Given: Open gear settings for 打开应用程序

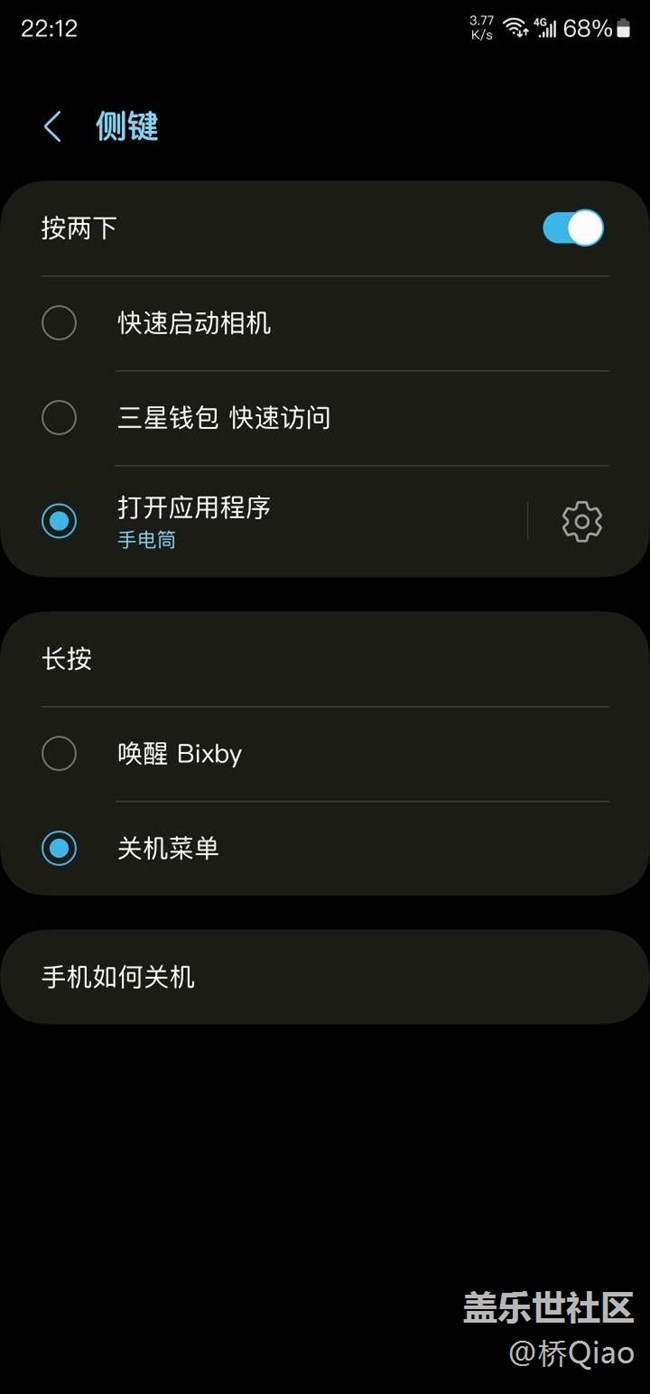Looking at the screenshot, I should [x=581, y=521].
